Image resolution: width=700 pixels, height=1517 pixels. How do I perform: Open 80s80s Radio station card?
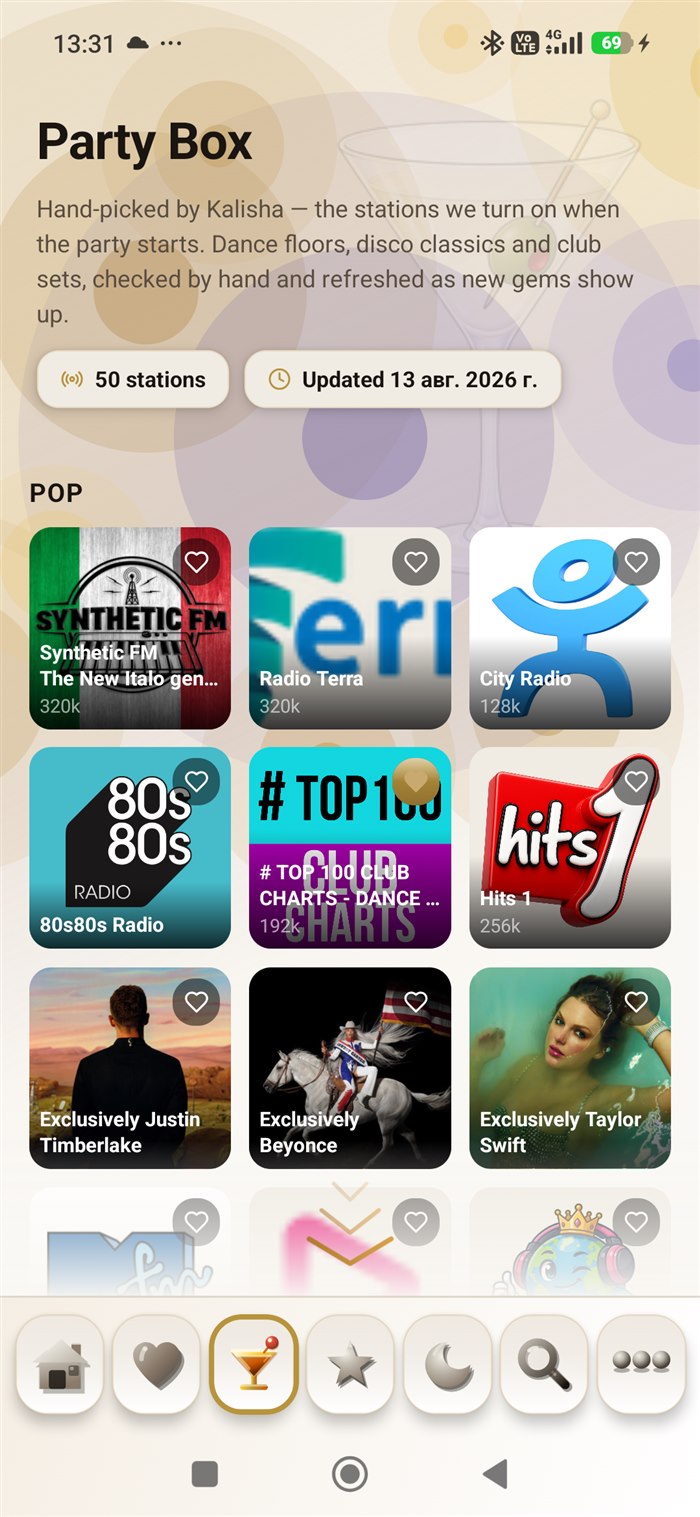point(130,848)
